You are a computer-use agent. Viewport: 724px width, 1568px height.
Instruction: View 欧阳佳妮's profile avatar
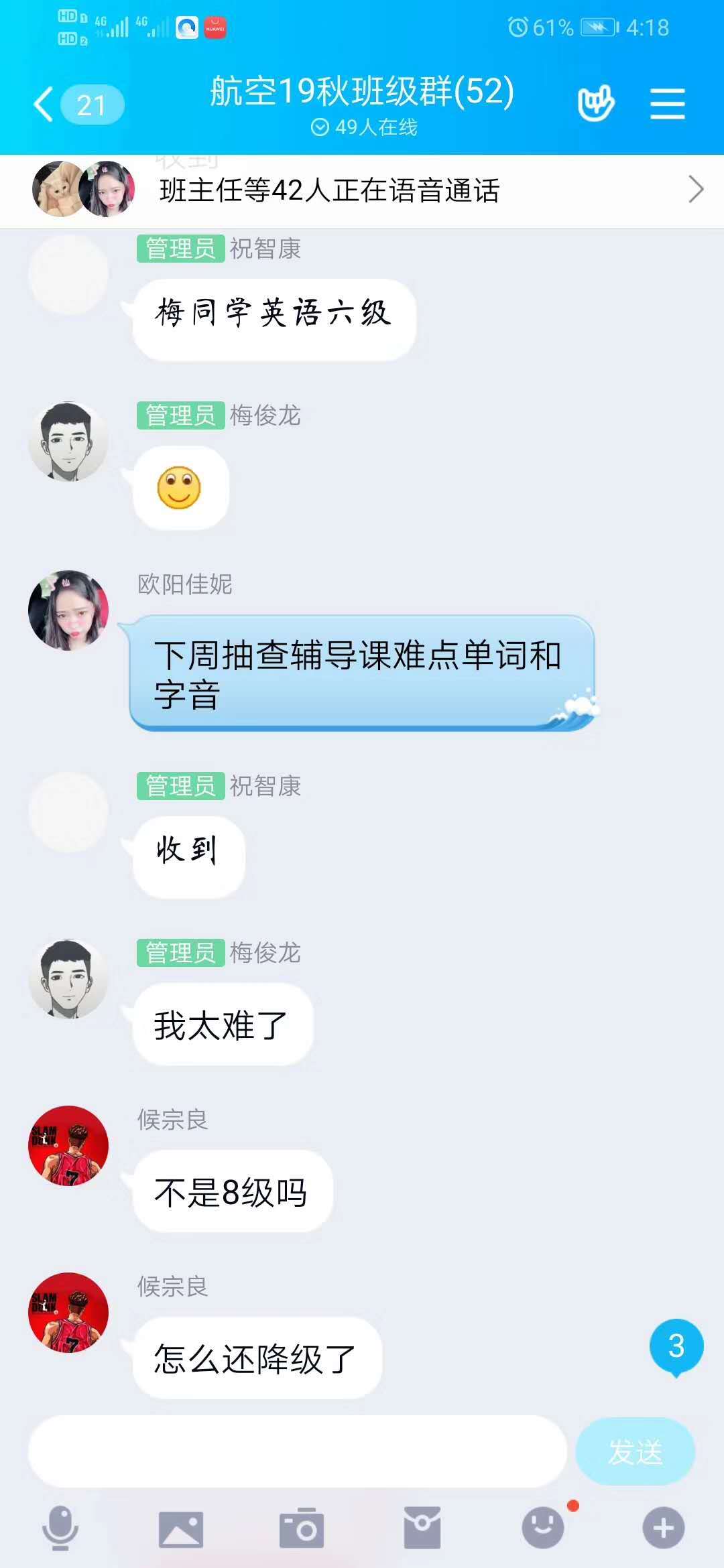point(68,610)
